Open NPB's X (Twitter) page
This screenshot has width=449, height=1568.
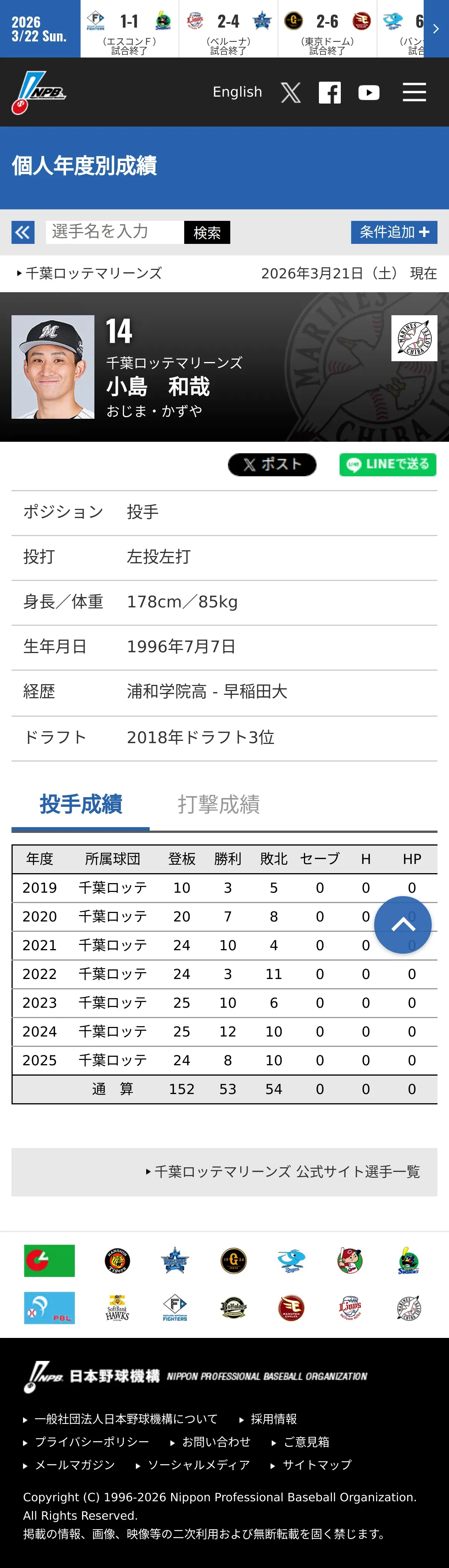pos(291,92)
